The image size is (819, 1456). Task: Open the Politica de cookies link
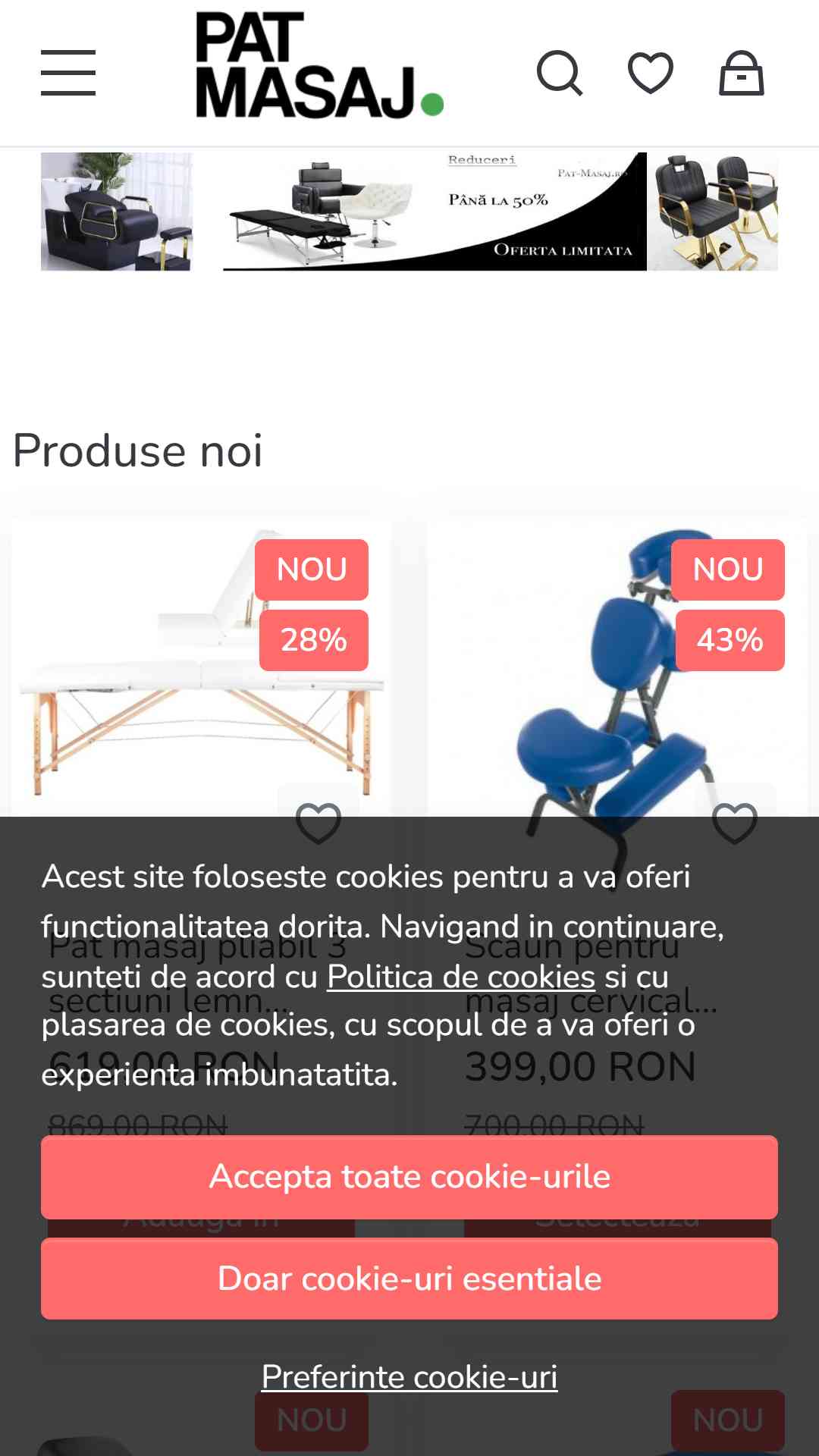point(461,976)
